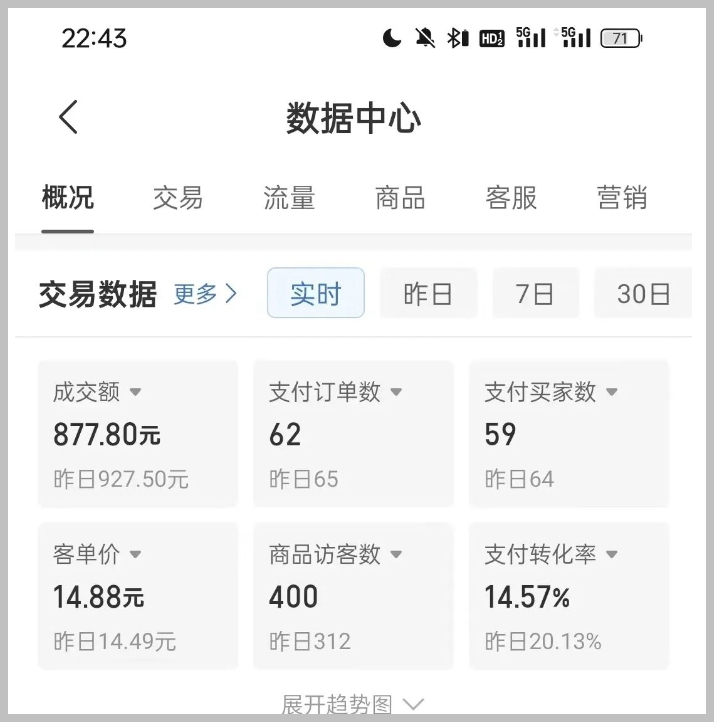Viewport: 714px width, 722px height.
Task: Open the 支付转化率 metric dropdown
Action: point(612,554)
